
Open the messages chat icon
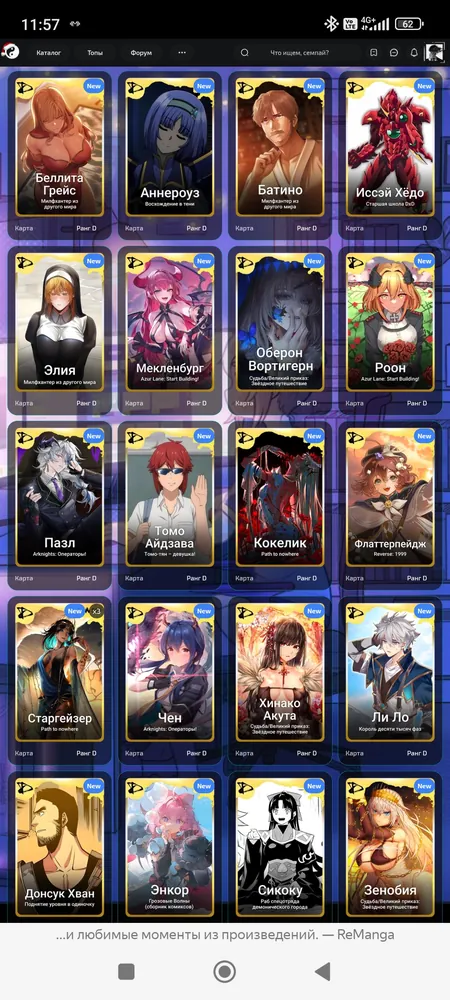point(394,53)
